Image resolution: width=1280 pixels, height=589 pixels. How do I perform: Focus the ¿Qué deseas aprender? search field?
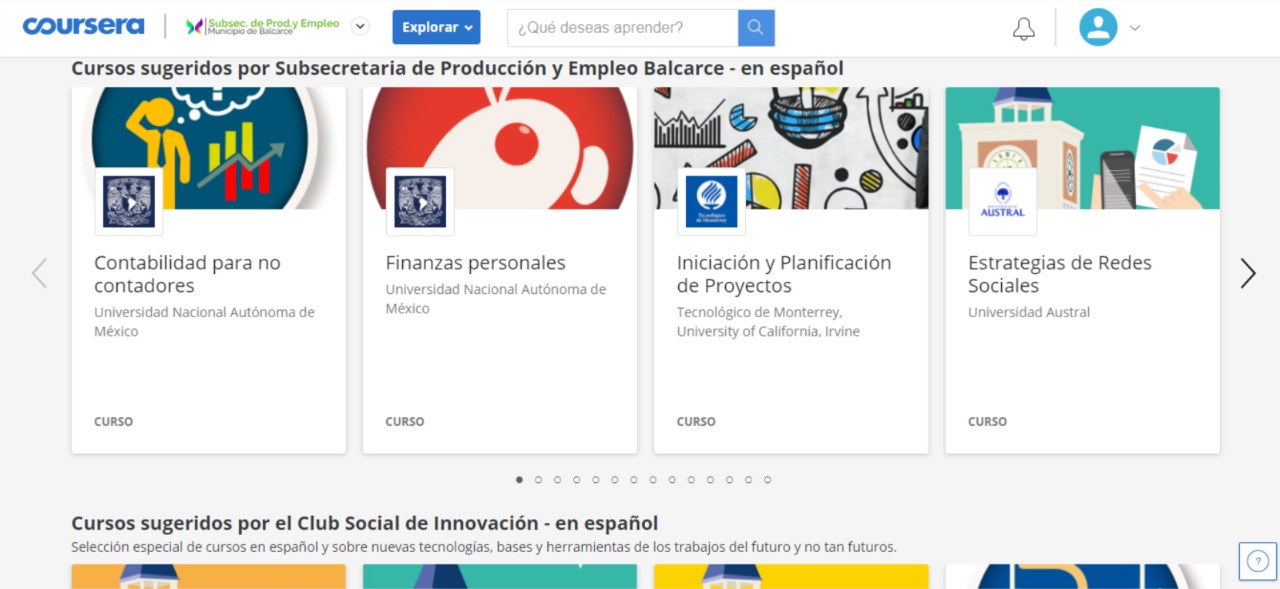click(x=622, y=28)
